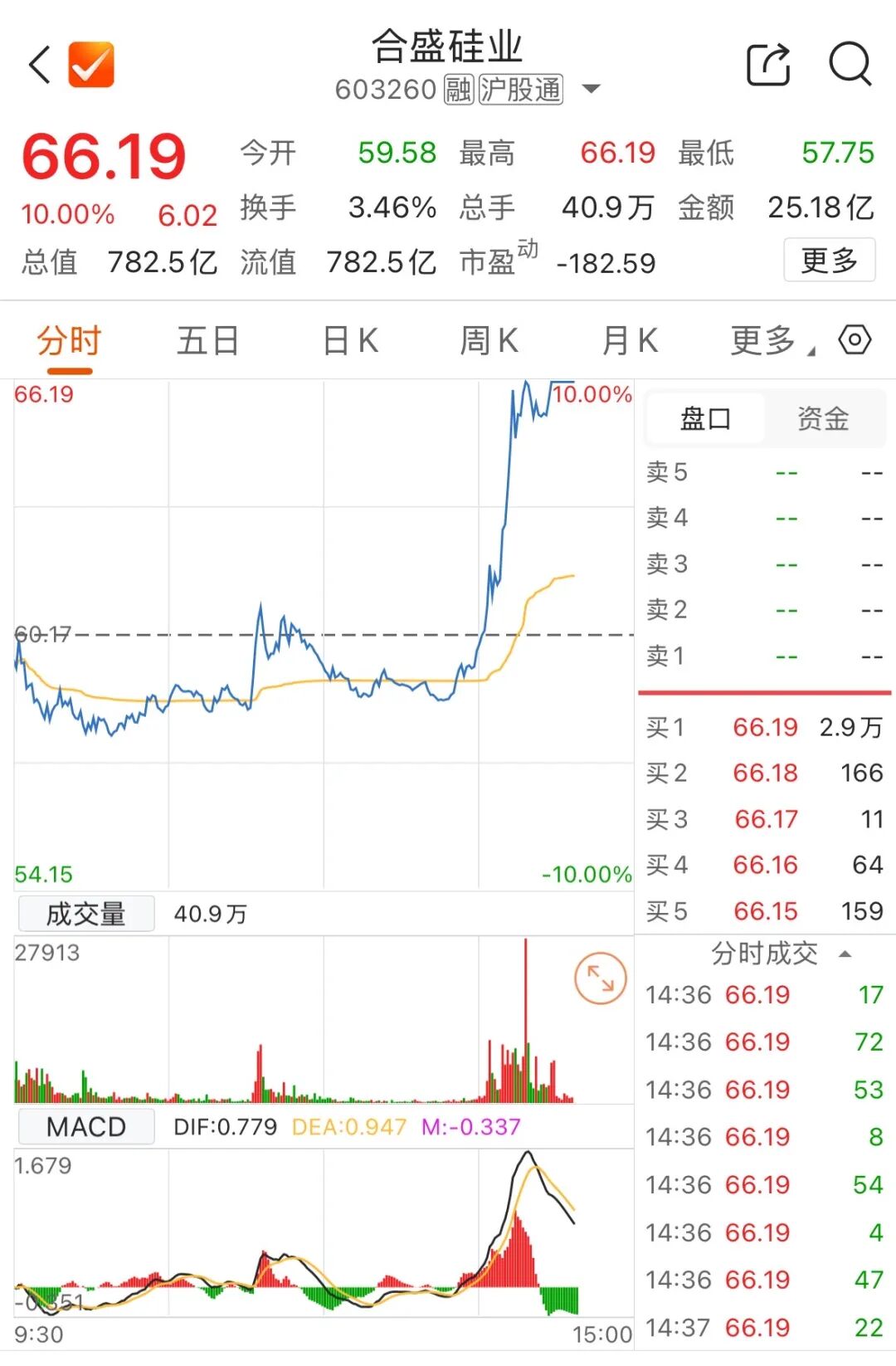Switch to the 资金 tab
The height and width of the screenshot is (1366, 896).
pyautogui.click(x=822, y=419)
